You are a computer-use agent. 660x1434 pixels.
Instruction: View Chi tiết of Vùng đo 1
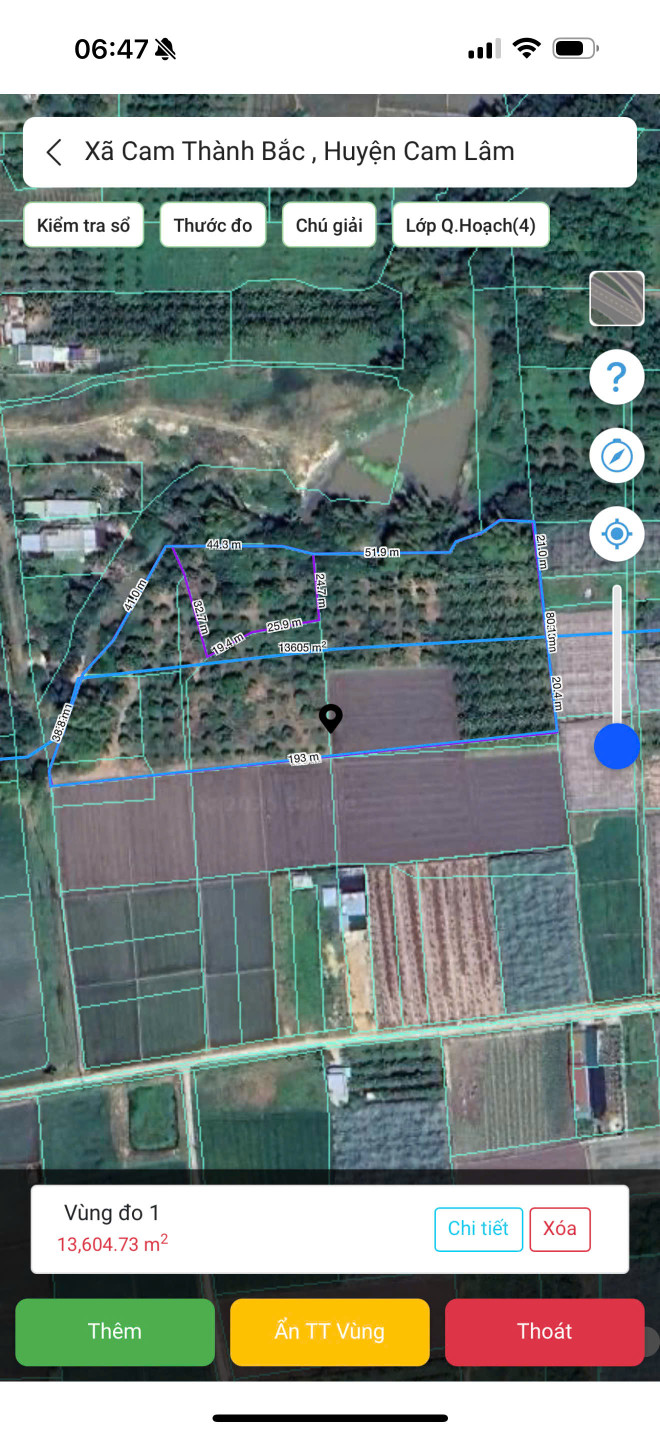[478, 1229]
